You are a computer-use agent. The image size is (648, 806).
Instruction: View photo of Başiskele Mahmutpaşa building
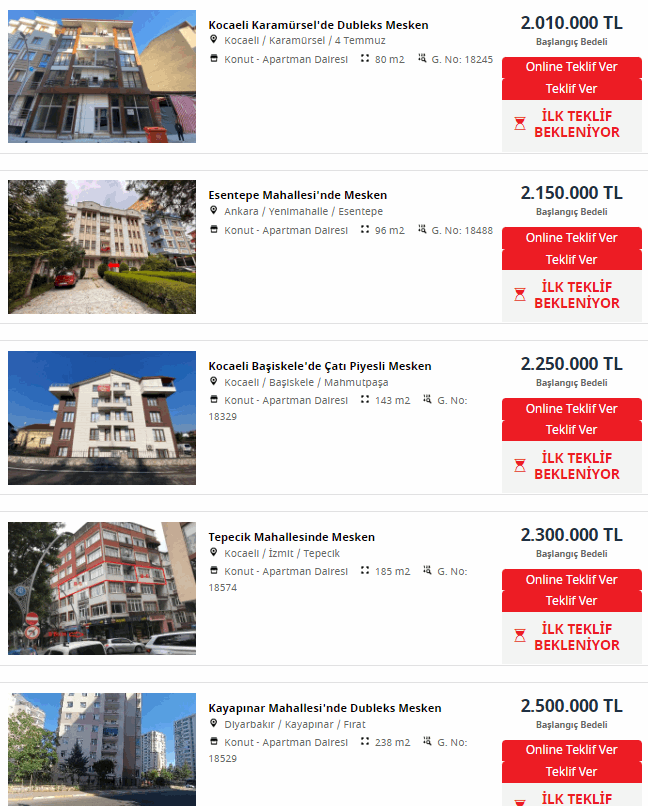pos(102,418)
